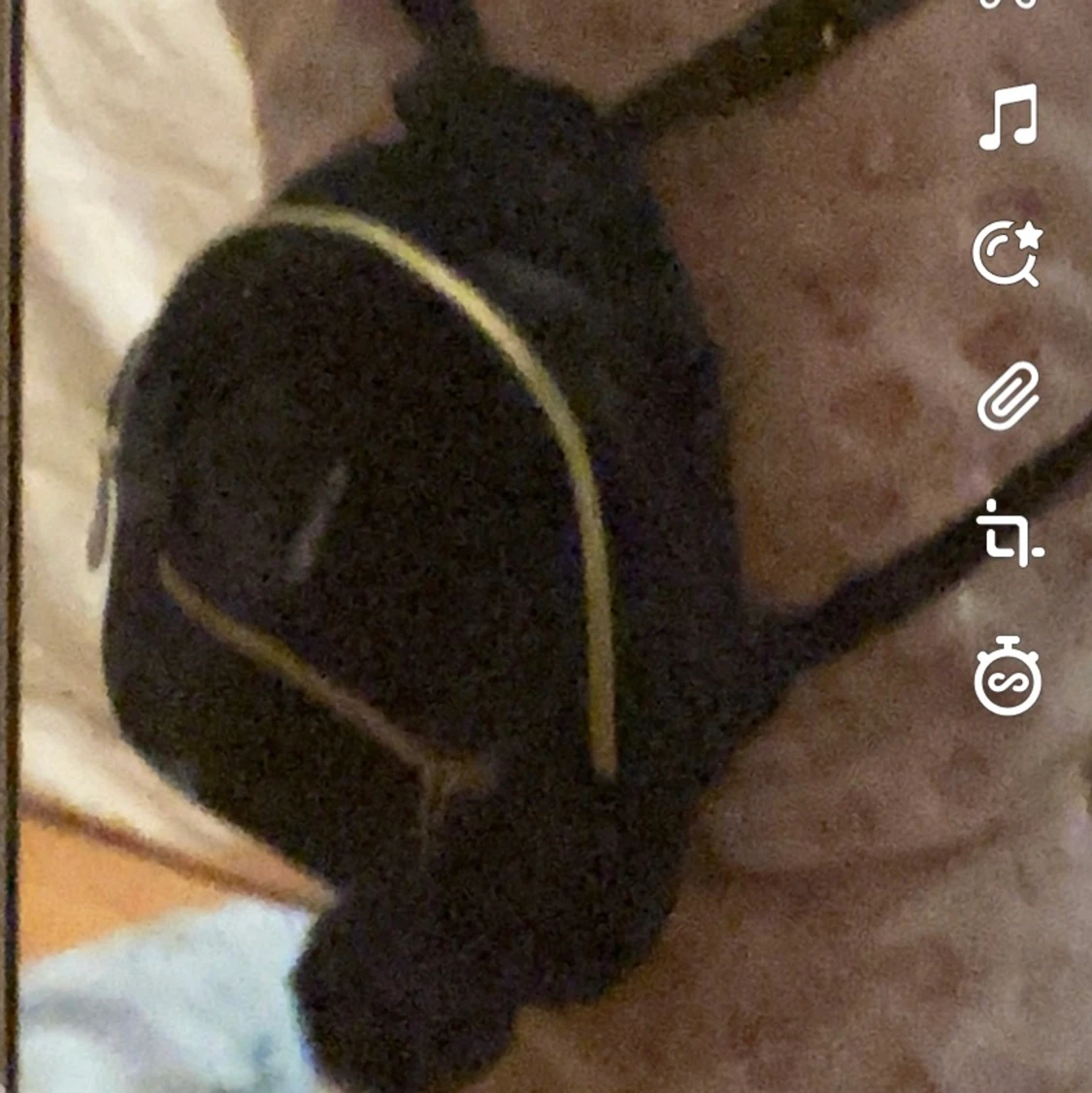Screen dimensions: 1092x1093
Task: Open the scissors tool
Action: [x=1008, y=4]
